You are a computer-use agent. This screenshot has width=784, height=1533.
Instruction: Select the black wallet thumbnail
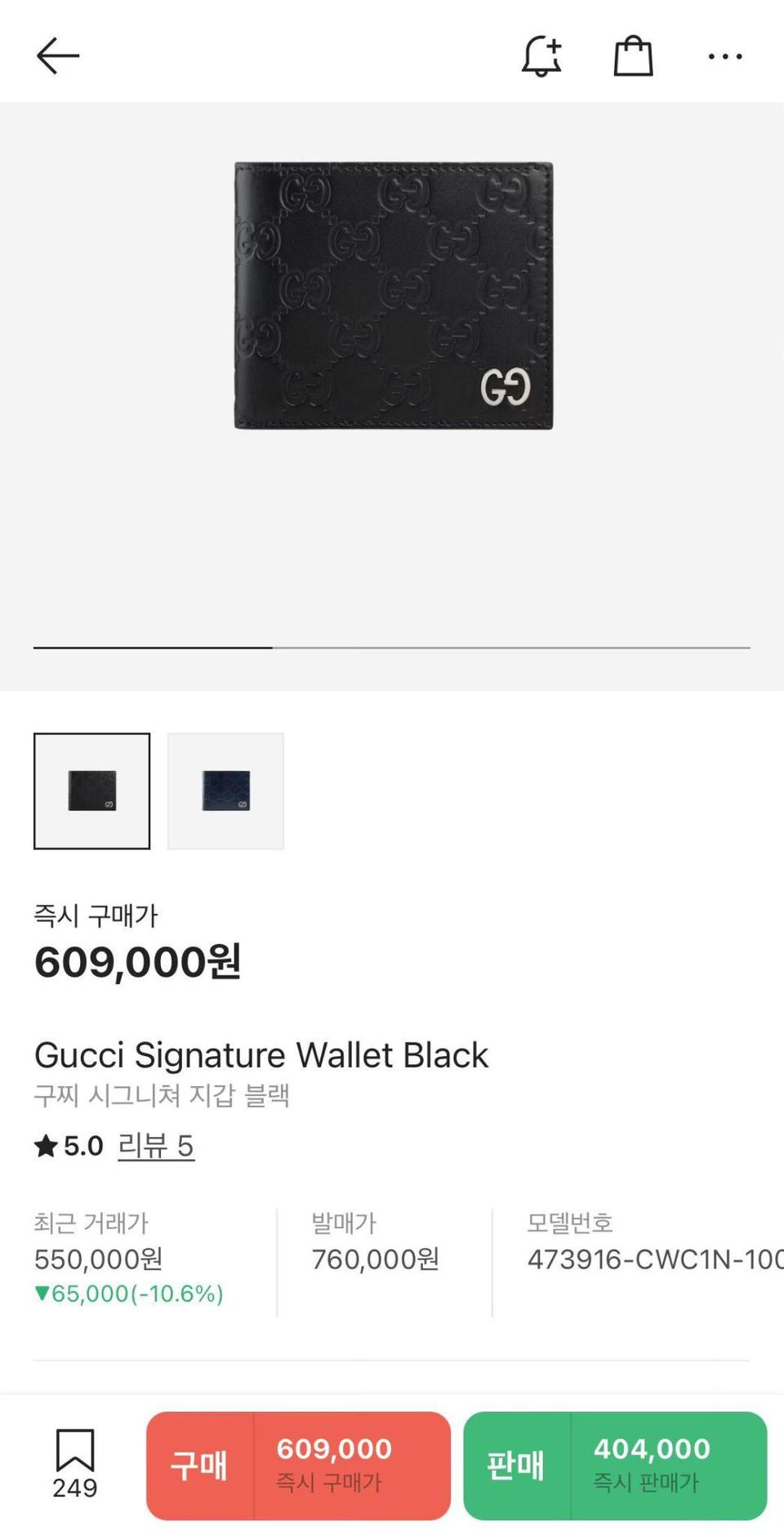[x=91, y=791]
